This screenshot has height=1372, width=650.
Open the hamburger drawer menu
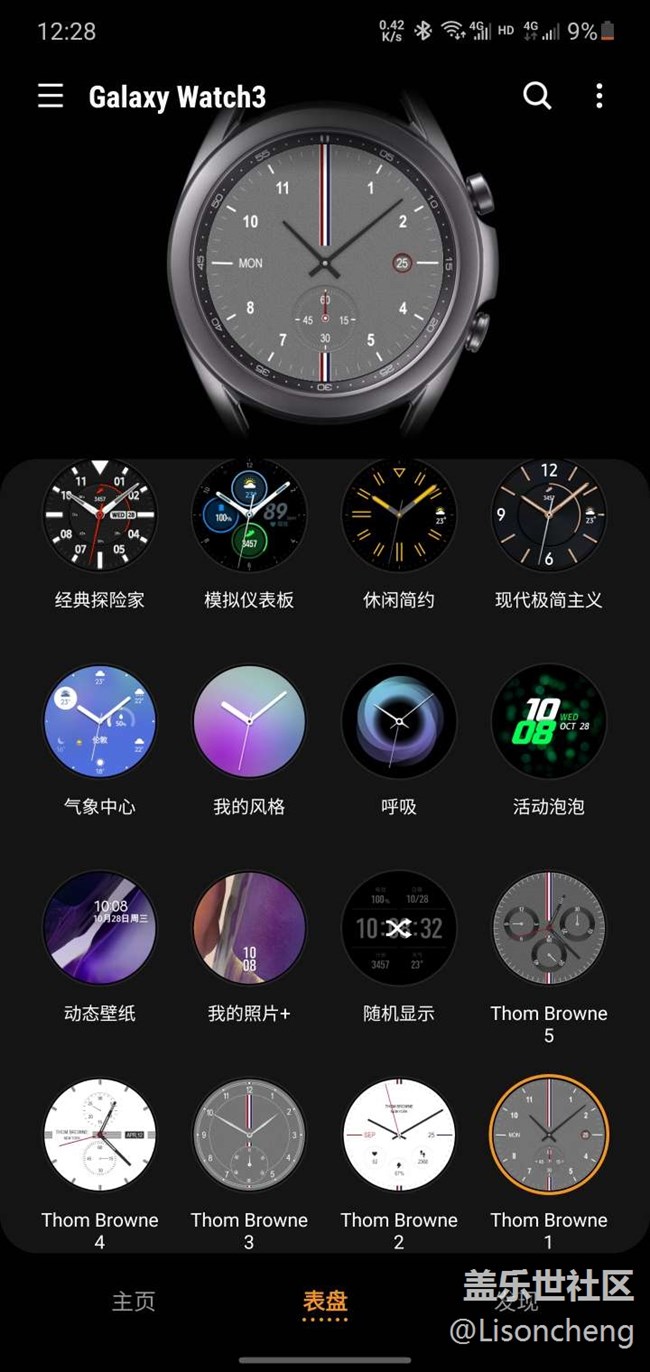(50, 96)
